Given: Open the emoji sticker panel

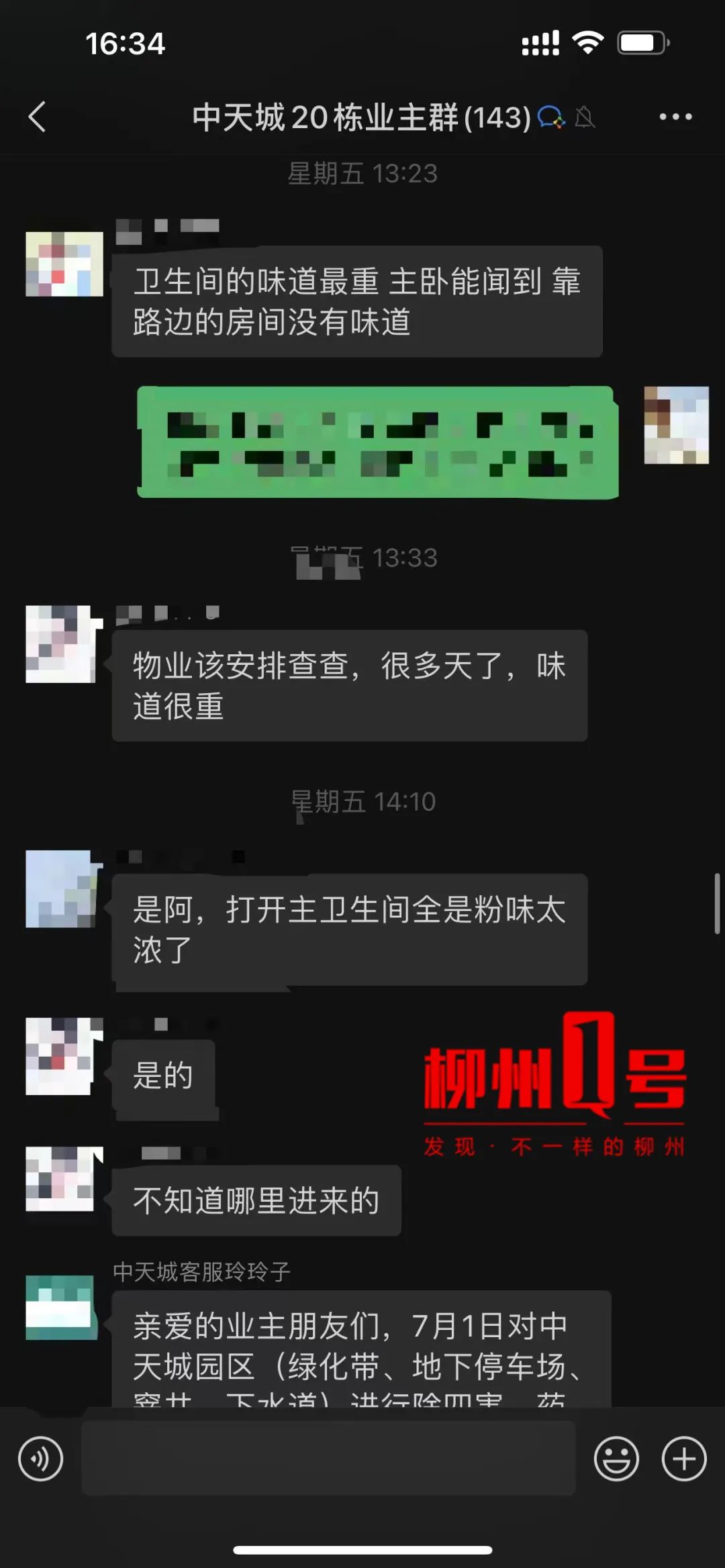Looking at the screenshot, I should pos(616,1458).
